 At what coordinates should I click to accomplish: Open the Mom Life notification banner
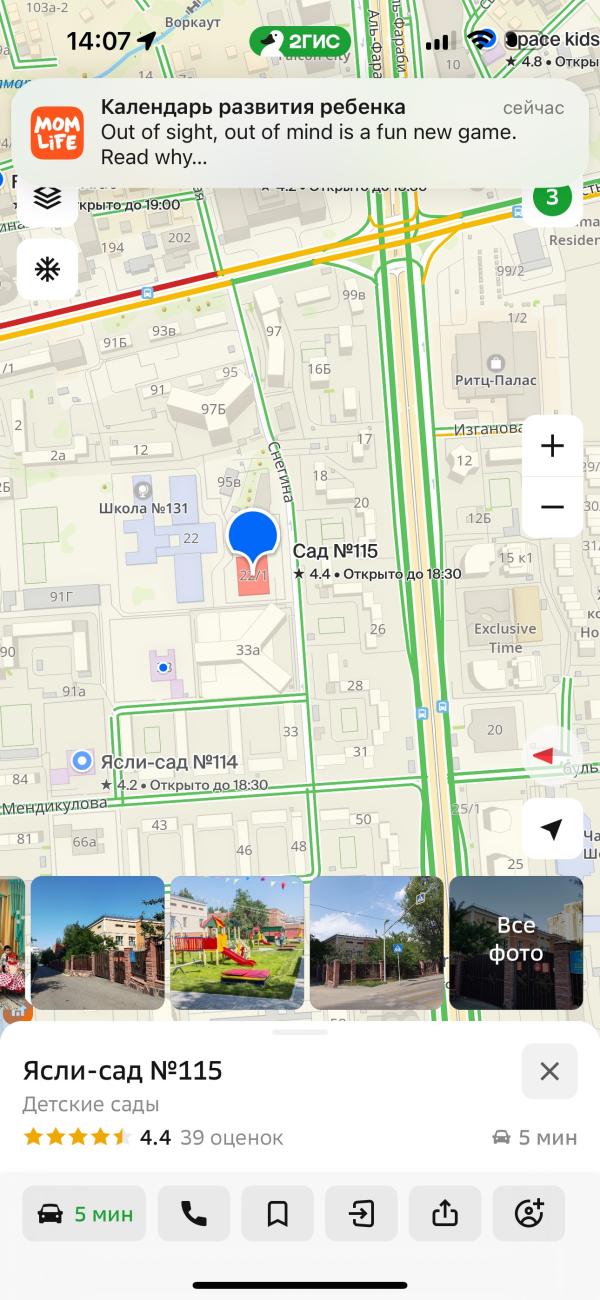pos(300,132)
